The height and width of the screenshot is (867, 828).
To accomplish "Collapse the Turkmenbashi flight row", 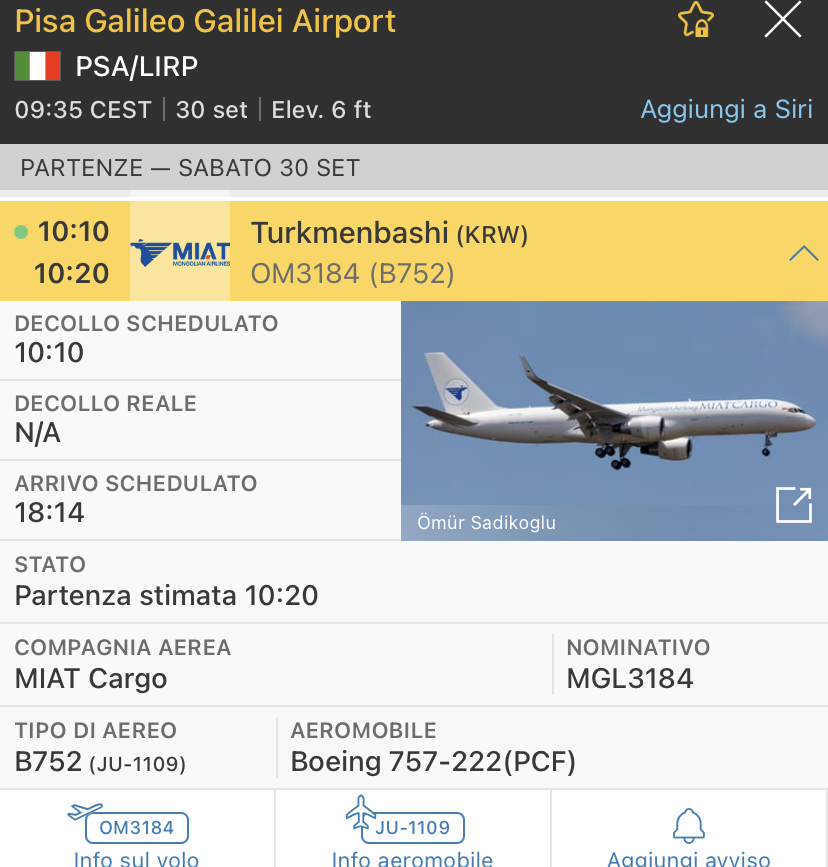I will pyautogui.click(x=803, y=253).
